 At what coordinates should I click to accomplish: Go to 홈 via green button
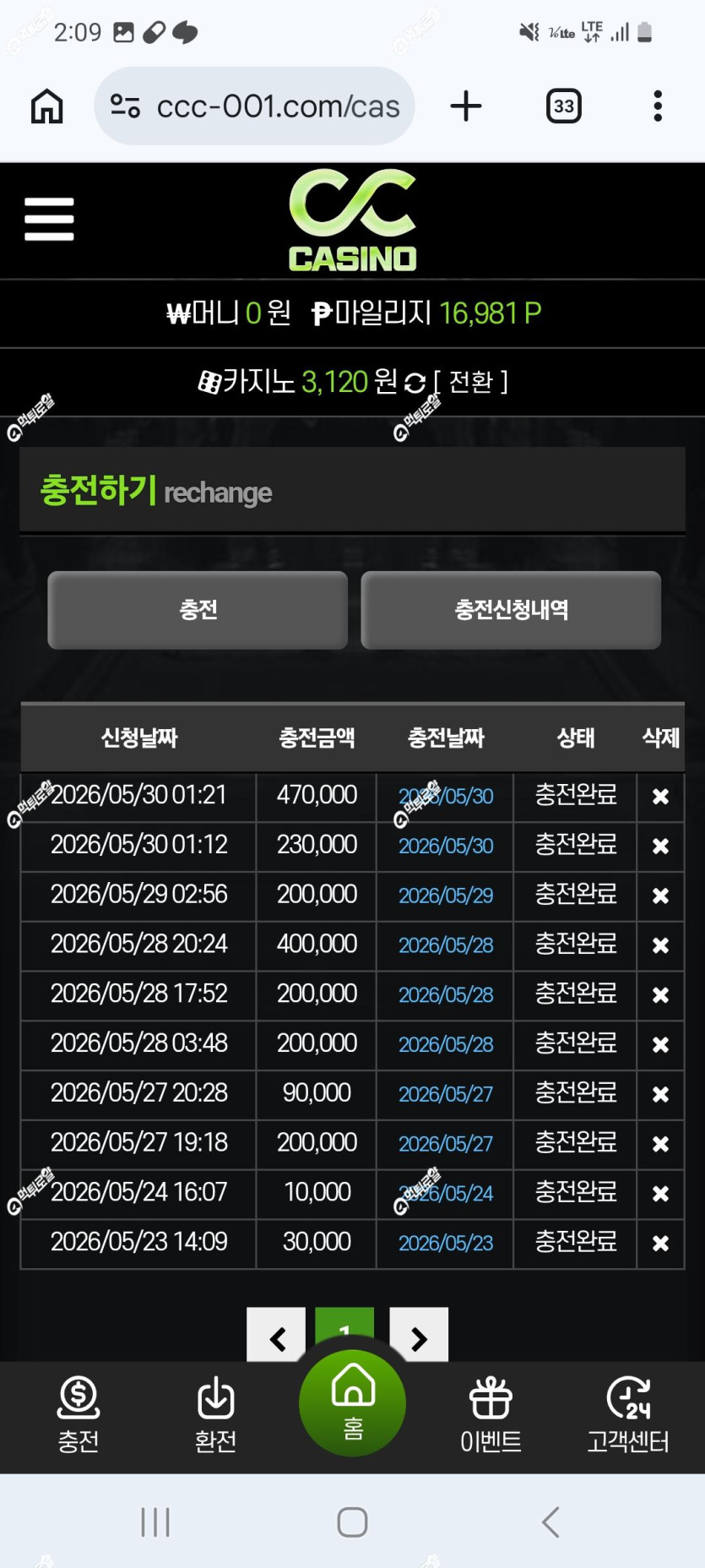click(352, 1403)
